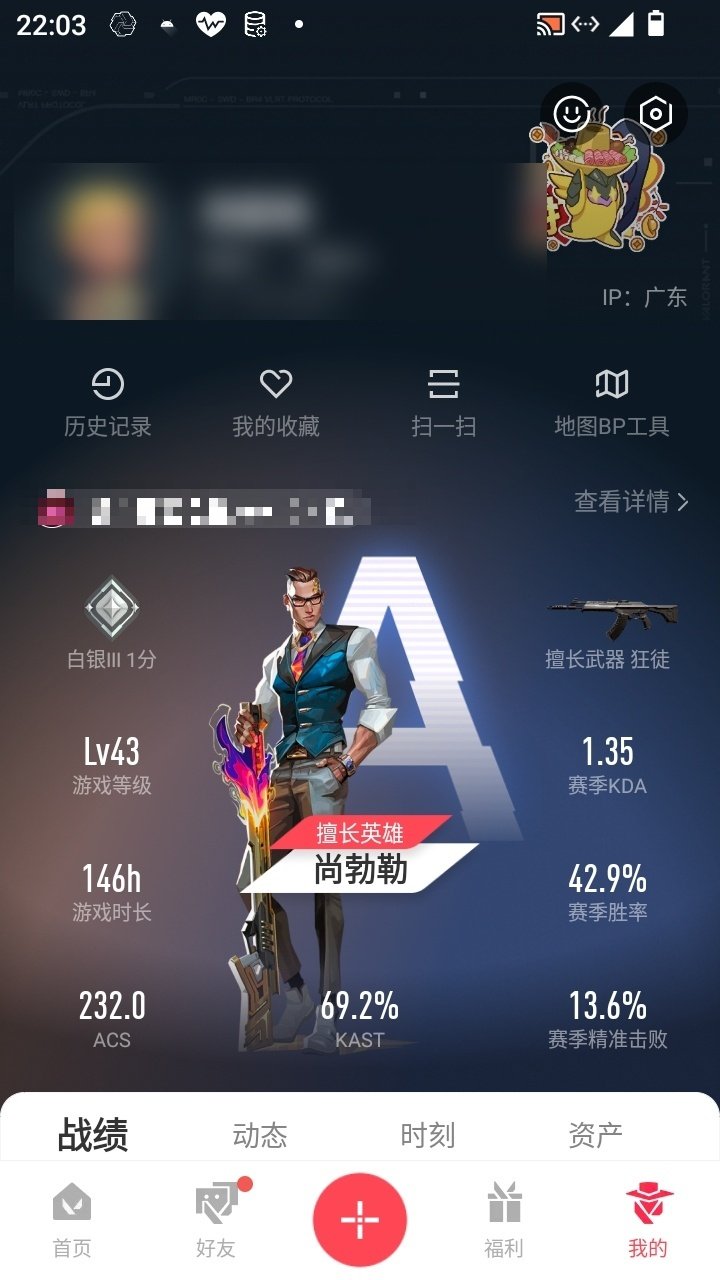Open the 历史记录 (history) section

point(110,398)
